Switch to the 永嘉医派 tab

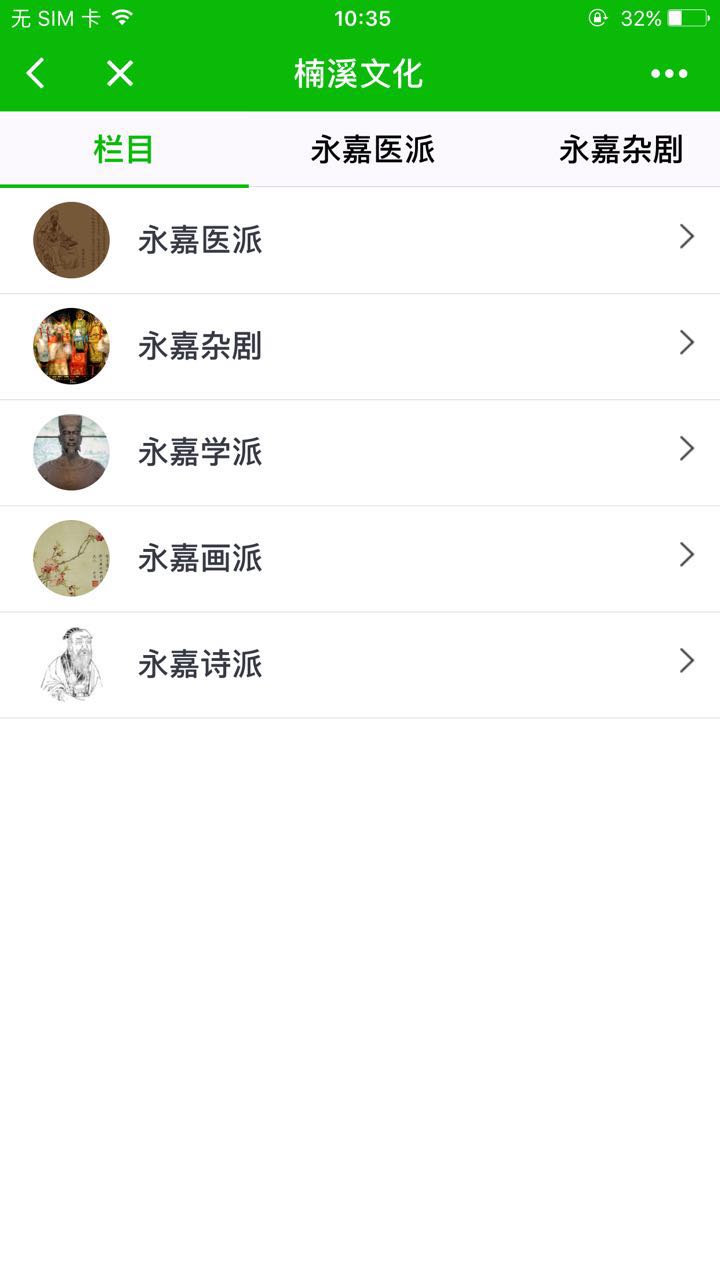[372, 150]
